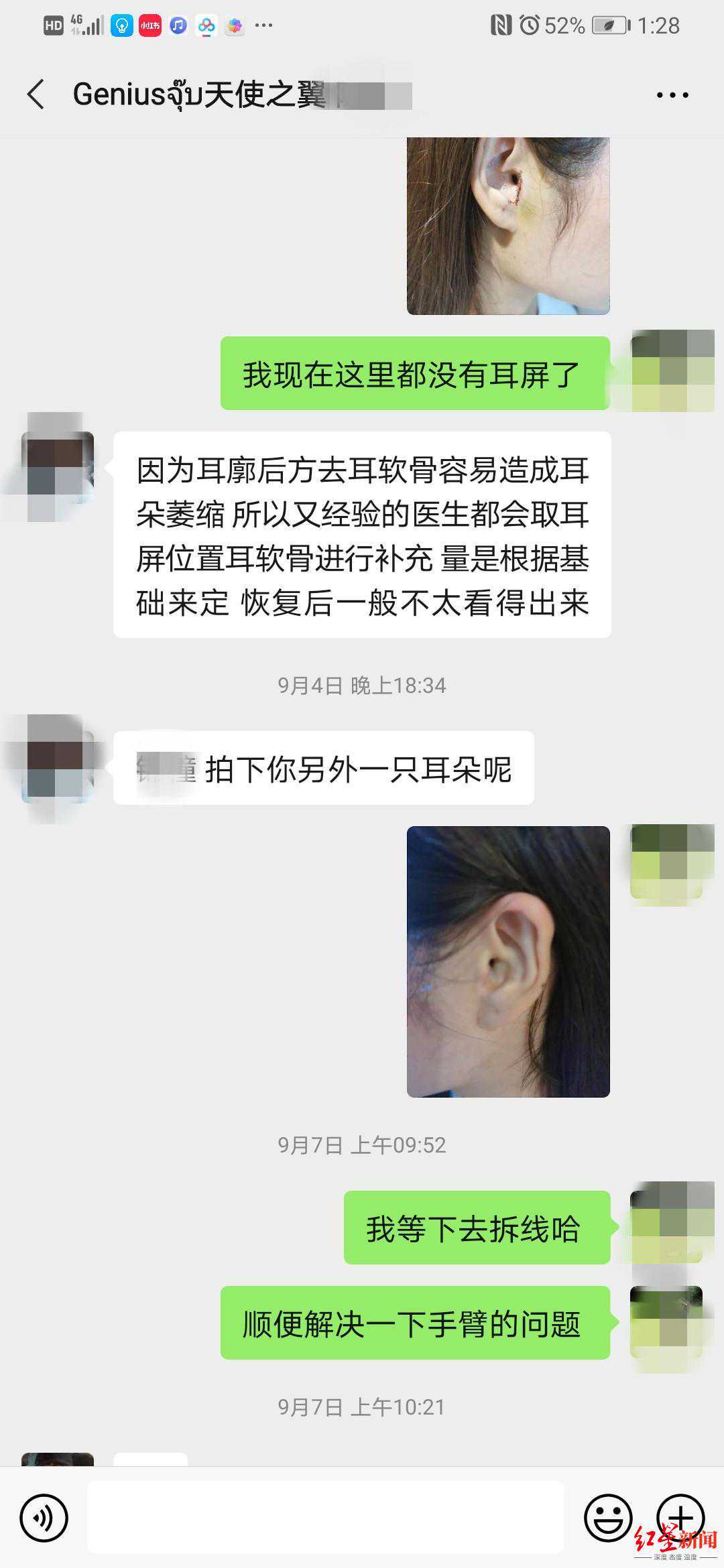Go back from this chat

36,94
